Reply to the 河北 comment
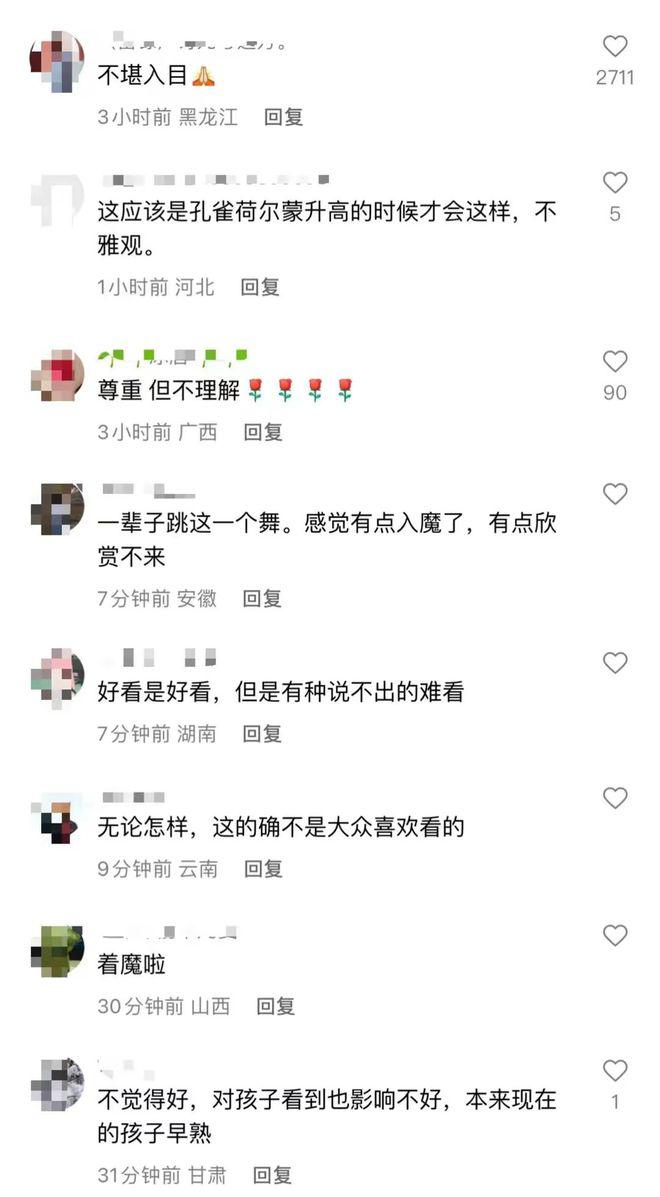The height and width of the screenshot is (1197, 660). click(x=260, y=287)
